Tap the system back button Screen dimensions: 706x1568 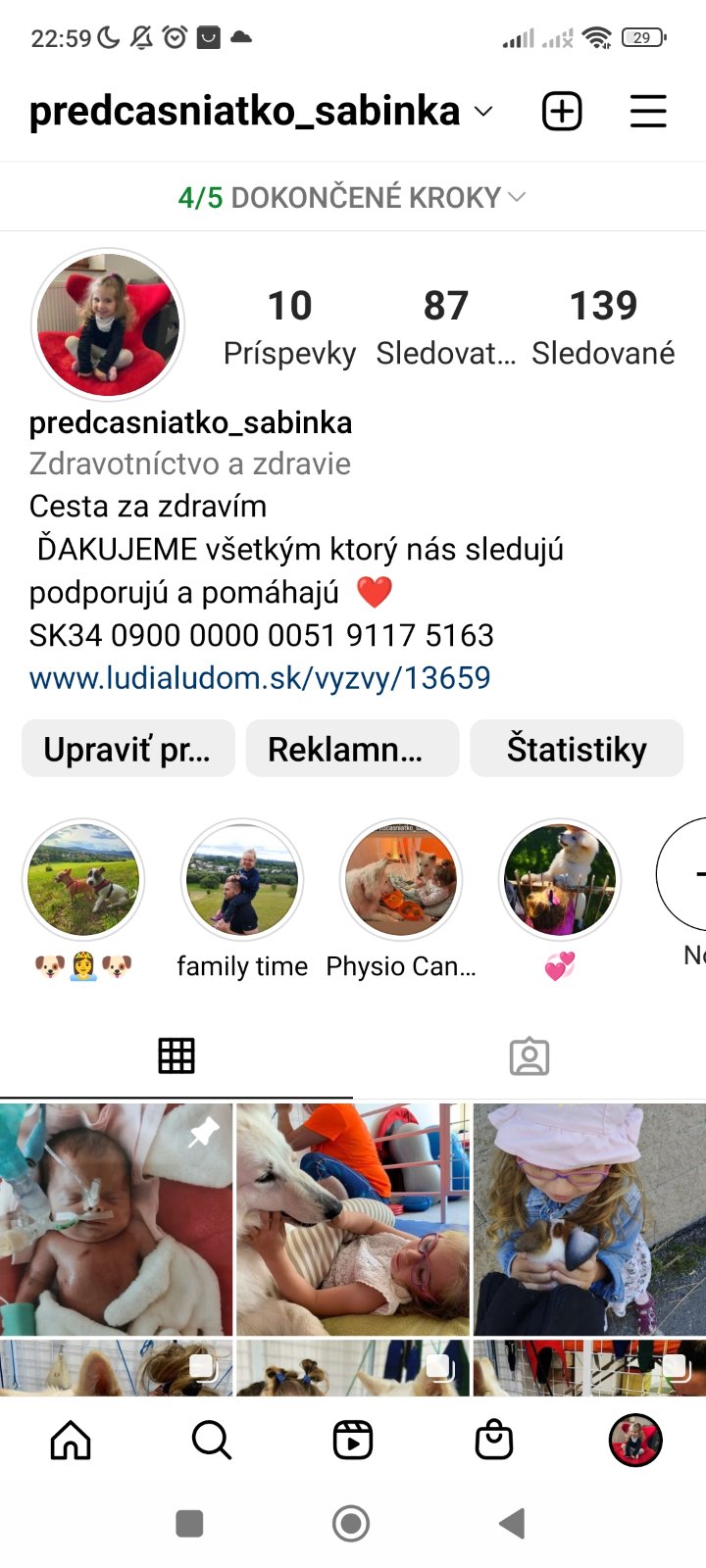(x=512, y=1524)
